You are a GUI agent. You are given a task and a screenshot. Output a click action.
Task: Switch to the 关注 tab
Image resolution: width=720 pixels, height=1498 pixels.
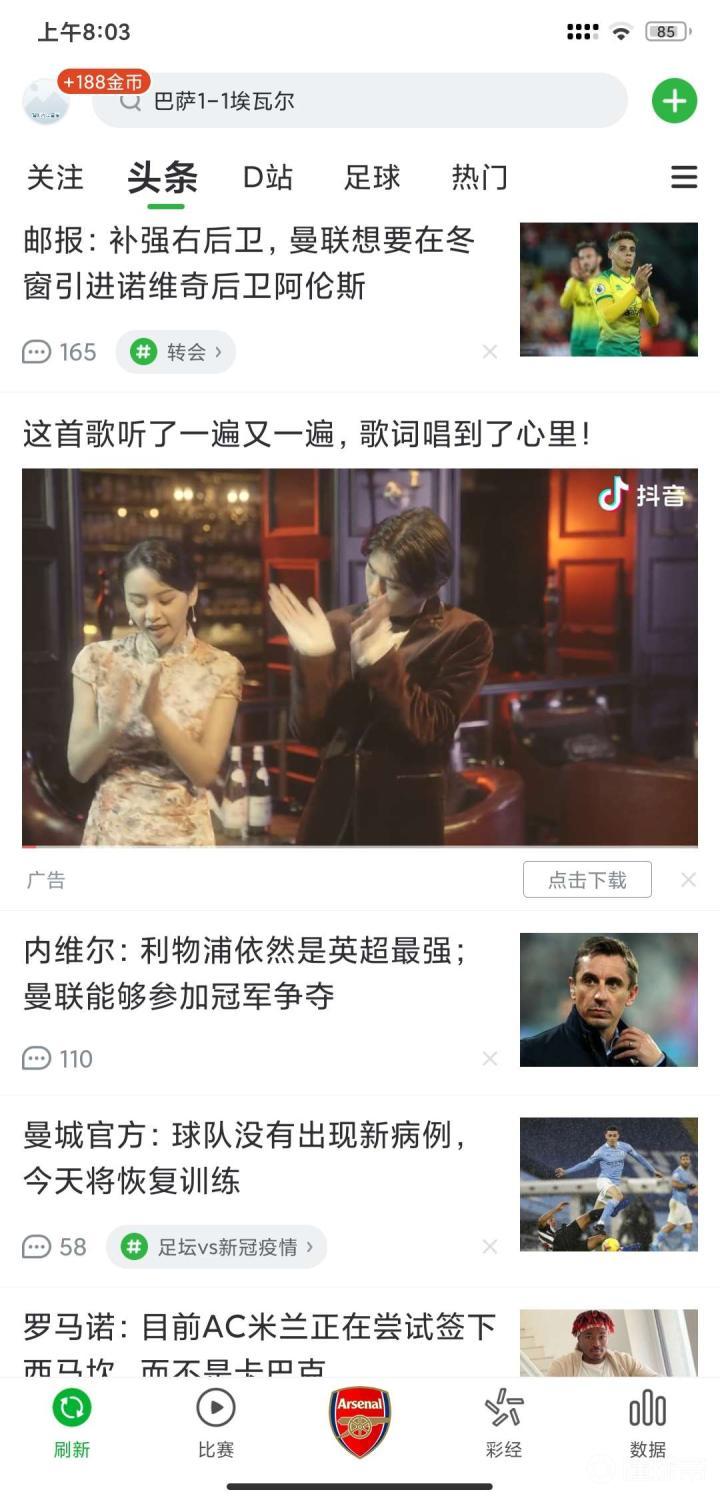[x=55, y=178]
